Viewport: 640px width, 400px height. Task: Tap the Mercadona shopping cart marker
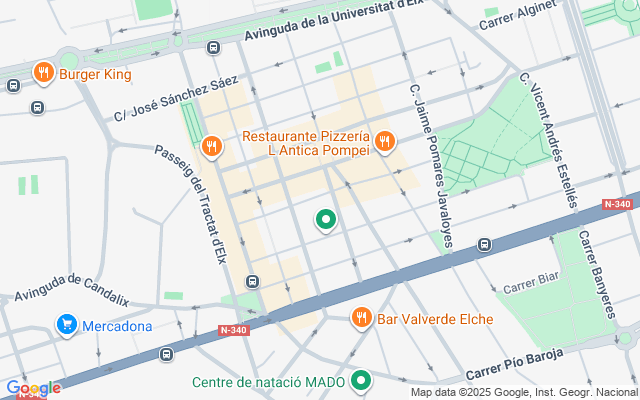click(x=67, y=325)
